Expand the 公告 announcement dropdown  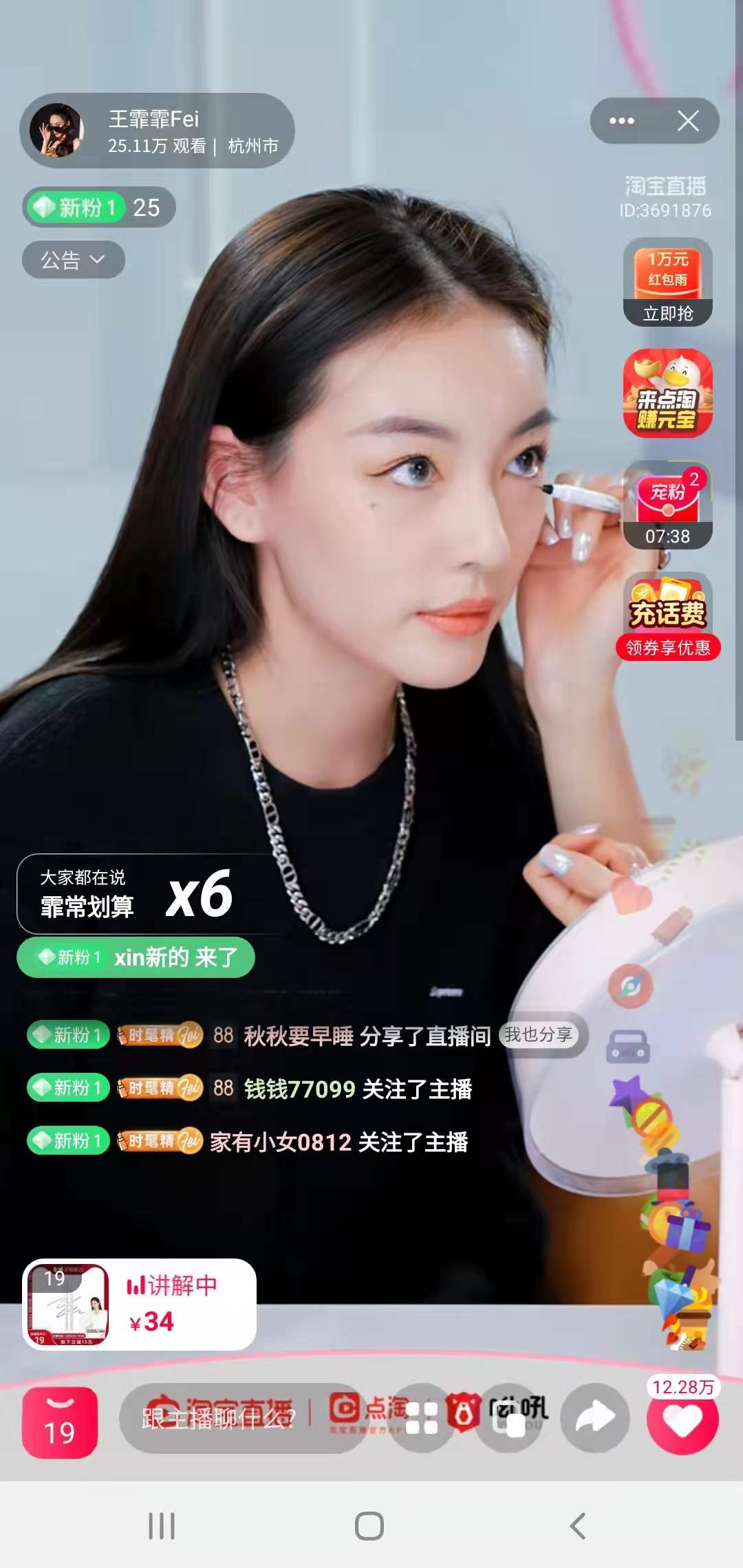73,260
